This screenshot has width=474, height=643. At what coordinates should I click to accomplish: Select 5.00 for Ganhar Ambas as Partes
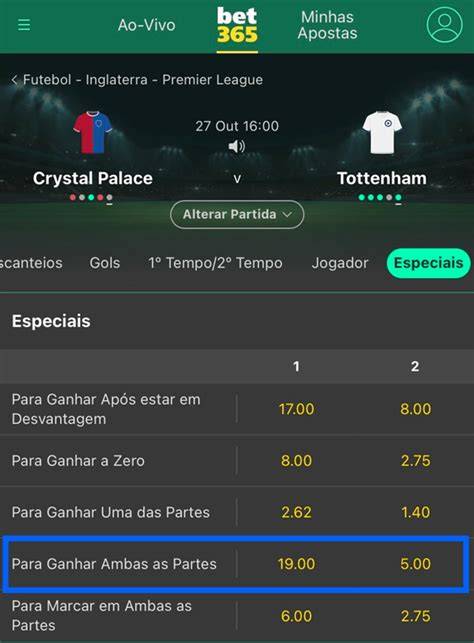415,564
